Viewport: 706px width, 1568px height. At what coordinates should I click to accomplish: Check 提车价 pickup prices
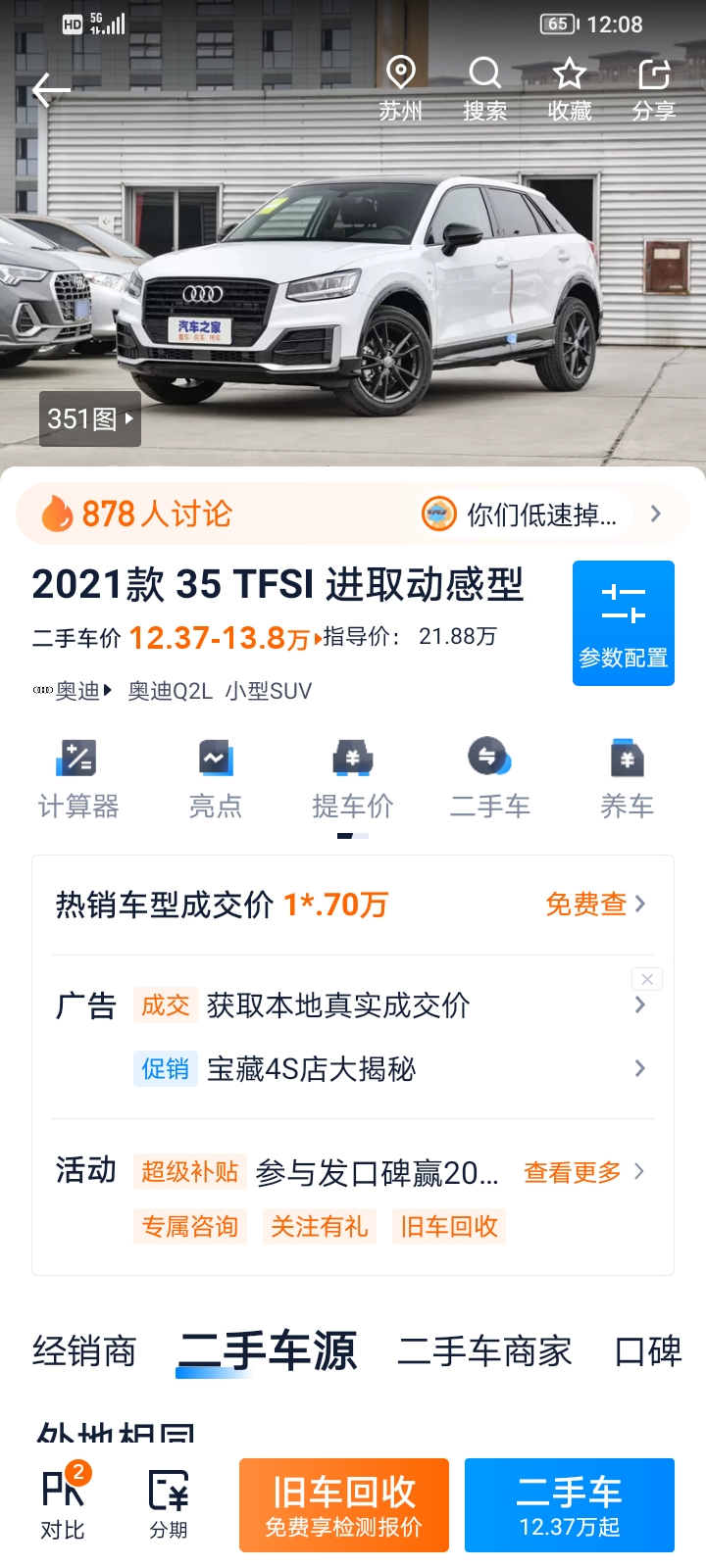353,780
